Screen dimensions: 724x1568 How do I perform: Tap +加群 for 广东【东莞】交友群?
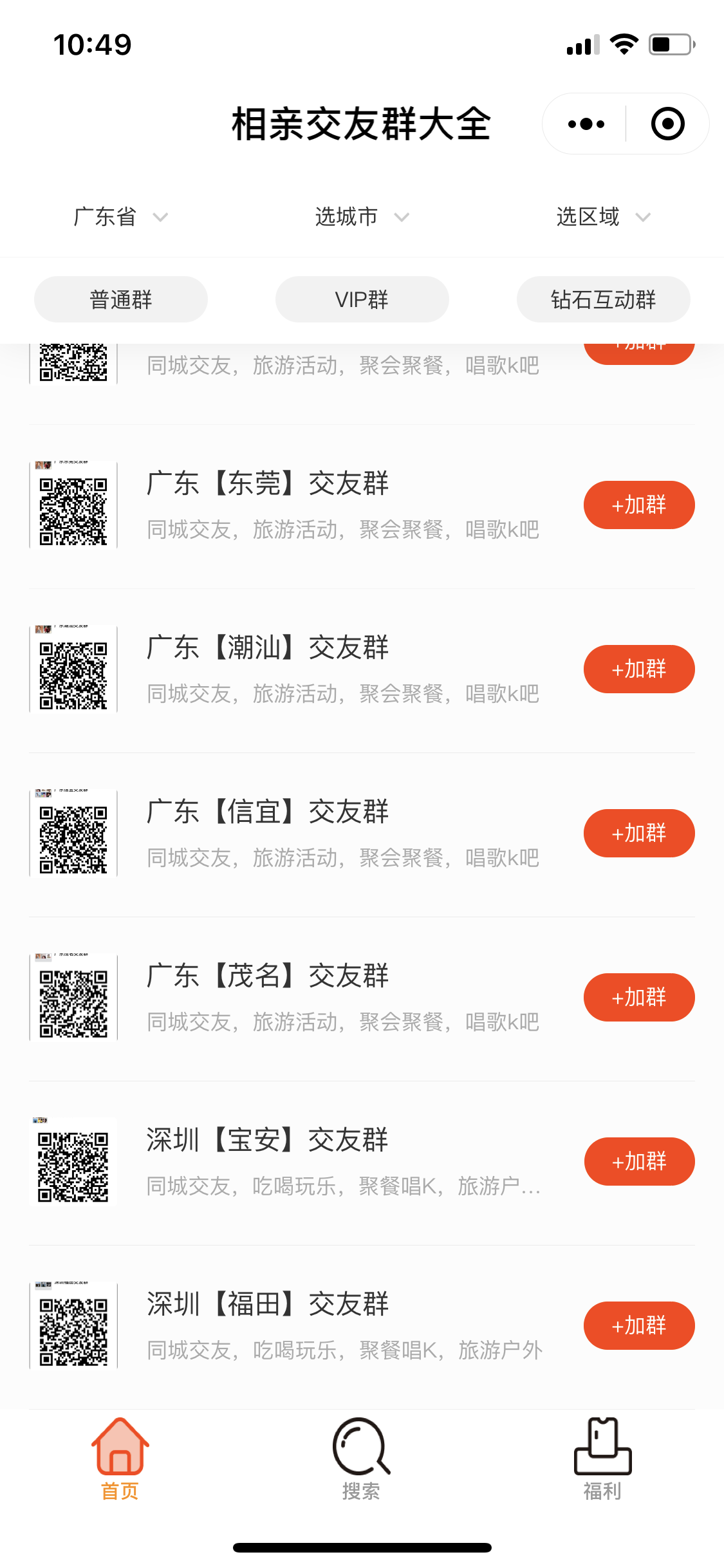click(x=639, y=505)
